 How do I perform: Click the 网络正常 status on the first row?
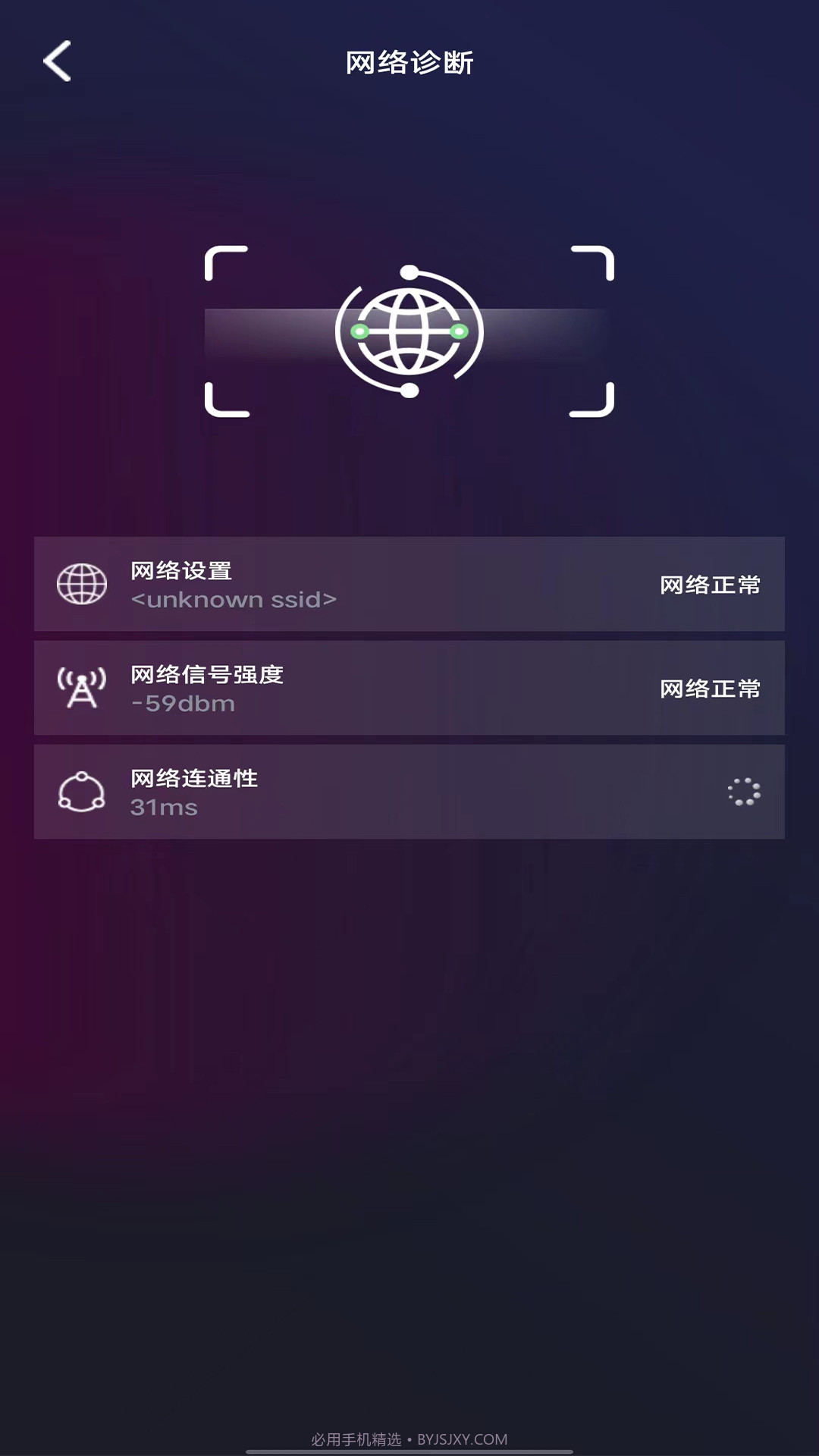711,583
